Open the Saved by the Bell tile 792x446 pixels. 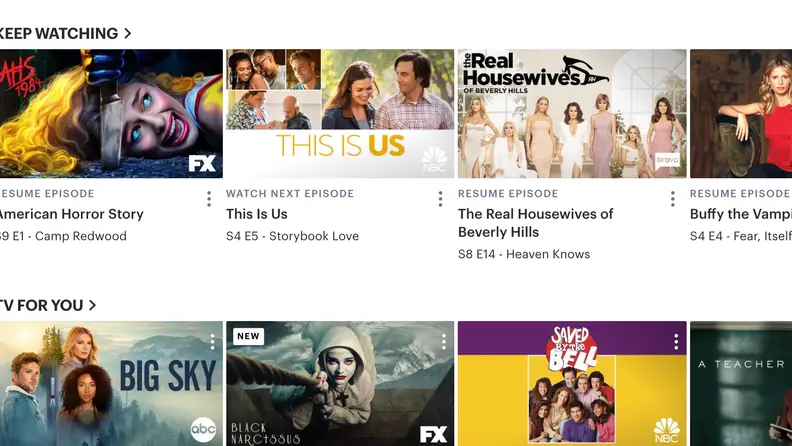572,383
